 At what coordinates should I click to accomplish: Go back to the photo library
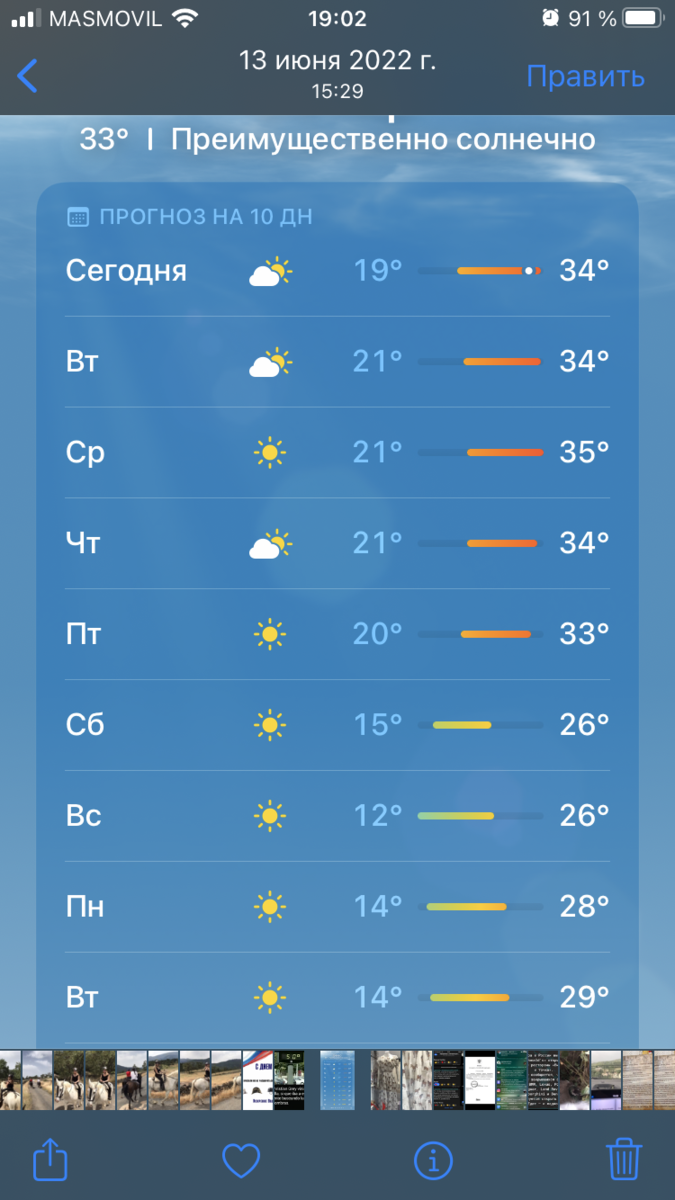(28, 76)
